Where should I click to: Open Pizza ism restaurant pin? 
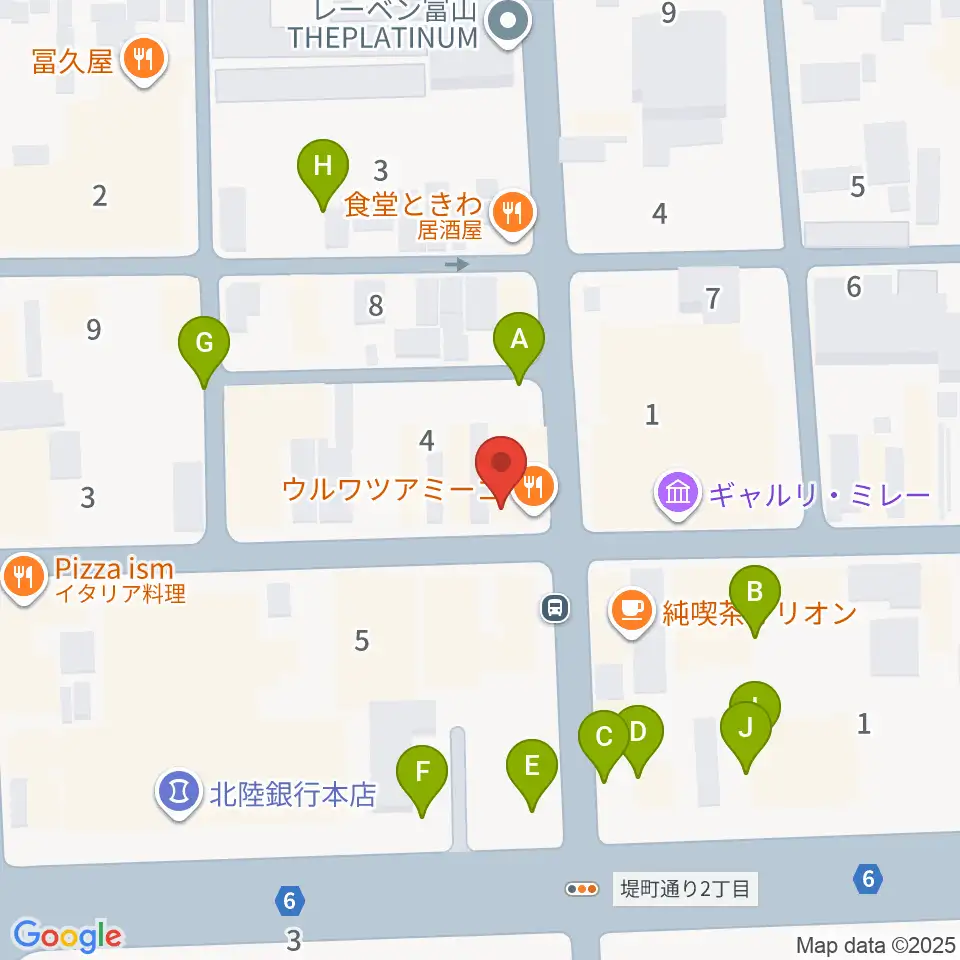[x=23, y=579]
